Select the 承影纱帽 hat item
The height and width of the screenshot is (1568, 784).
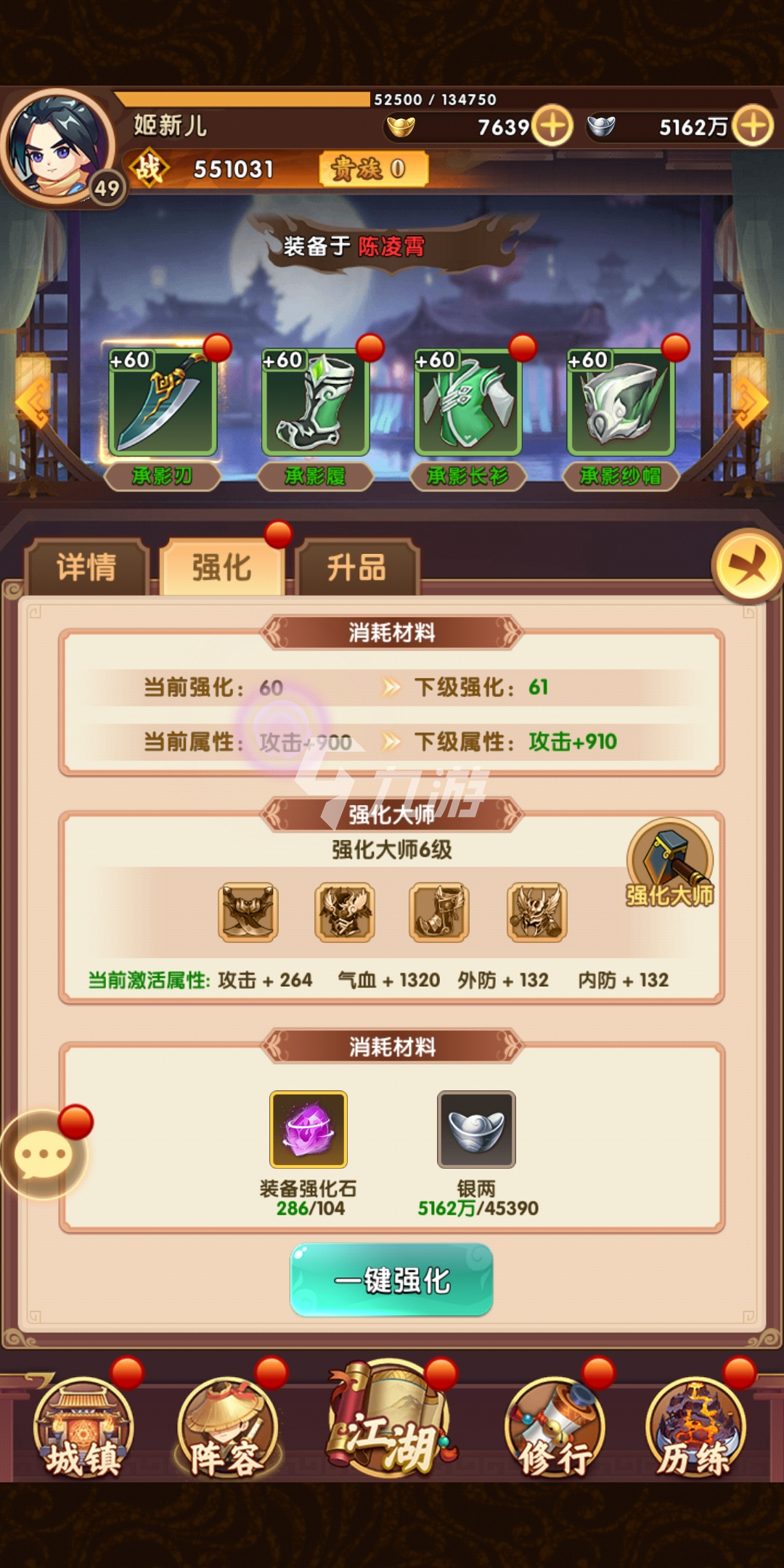pos(621,403)
